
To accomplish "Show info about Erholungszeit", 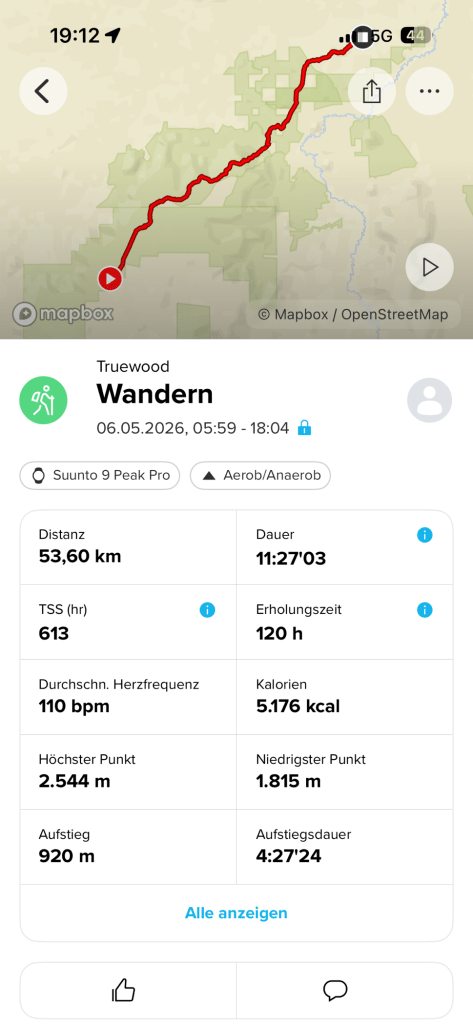I will coord(425,611).
